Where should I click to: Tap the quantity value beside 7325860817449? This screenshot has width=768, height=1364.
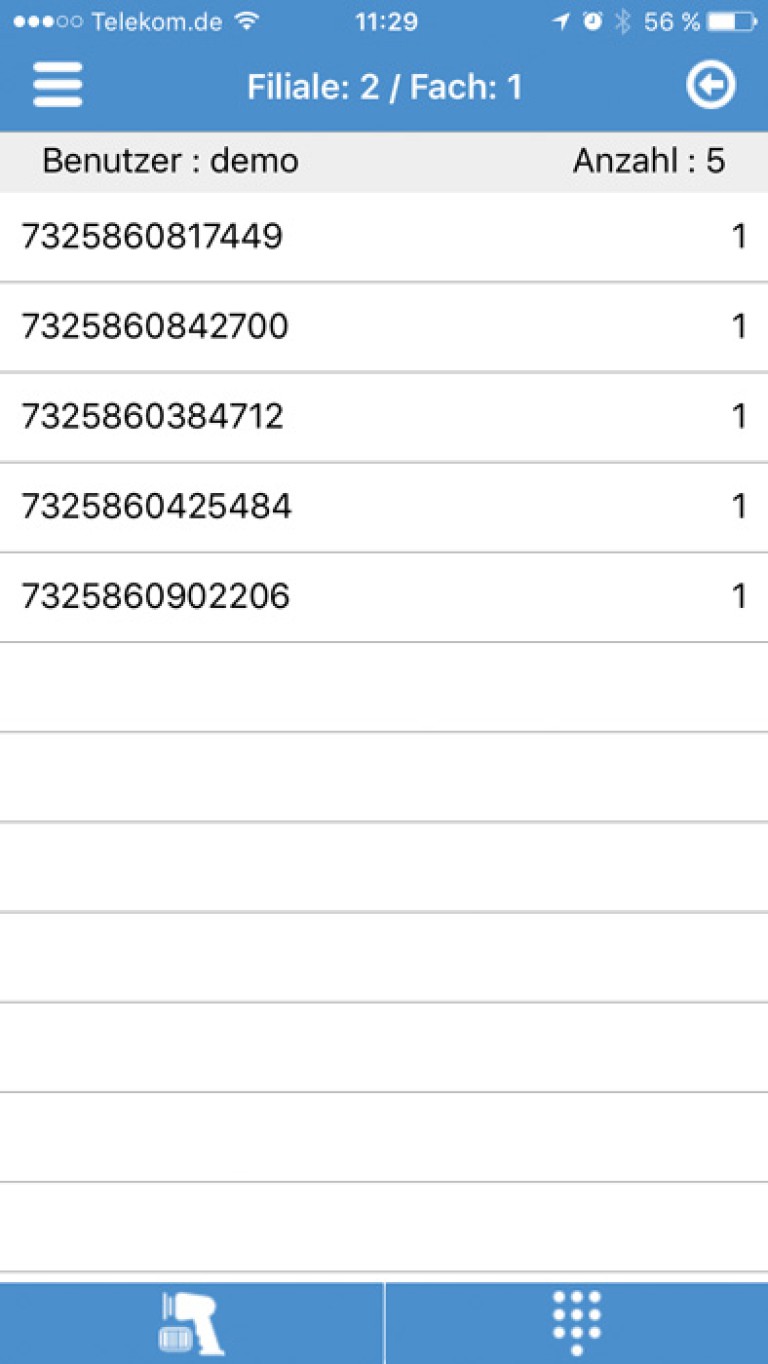point(738,237)
